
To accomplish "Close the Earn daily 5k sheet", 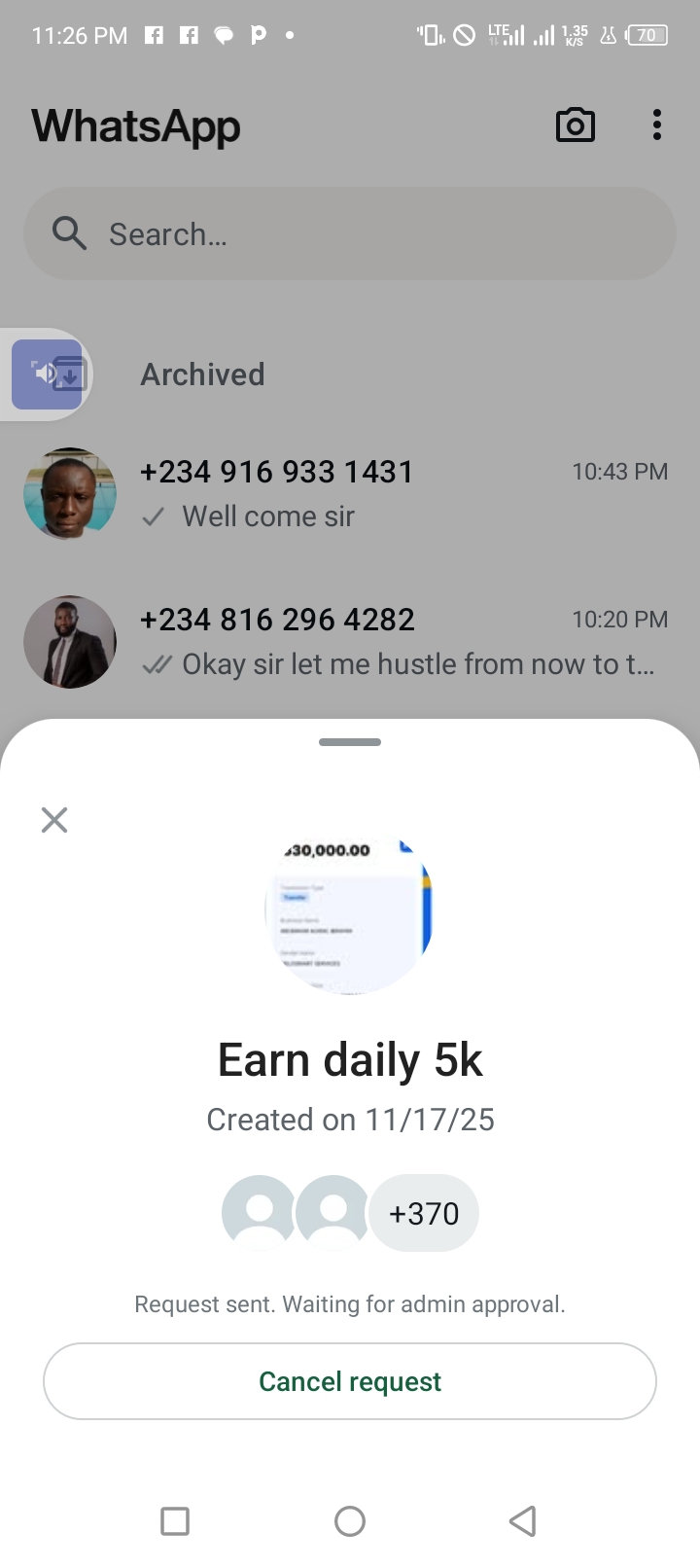I will pos(54,820).
